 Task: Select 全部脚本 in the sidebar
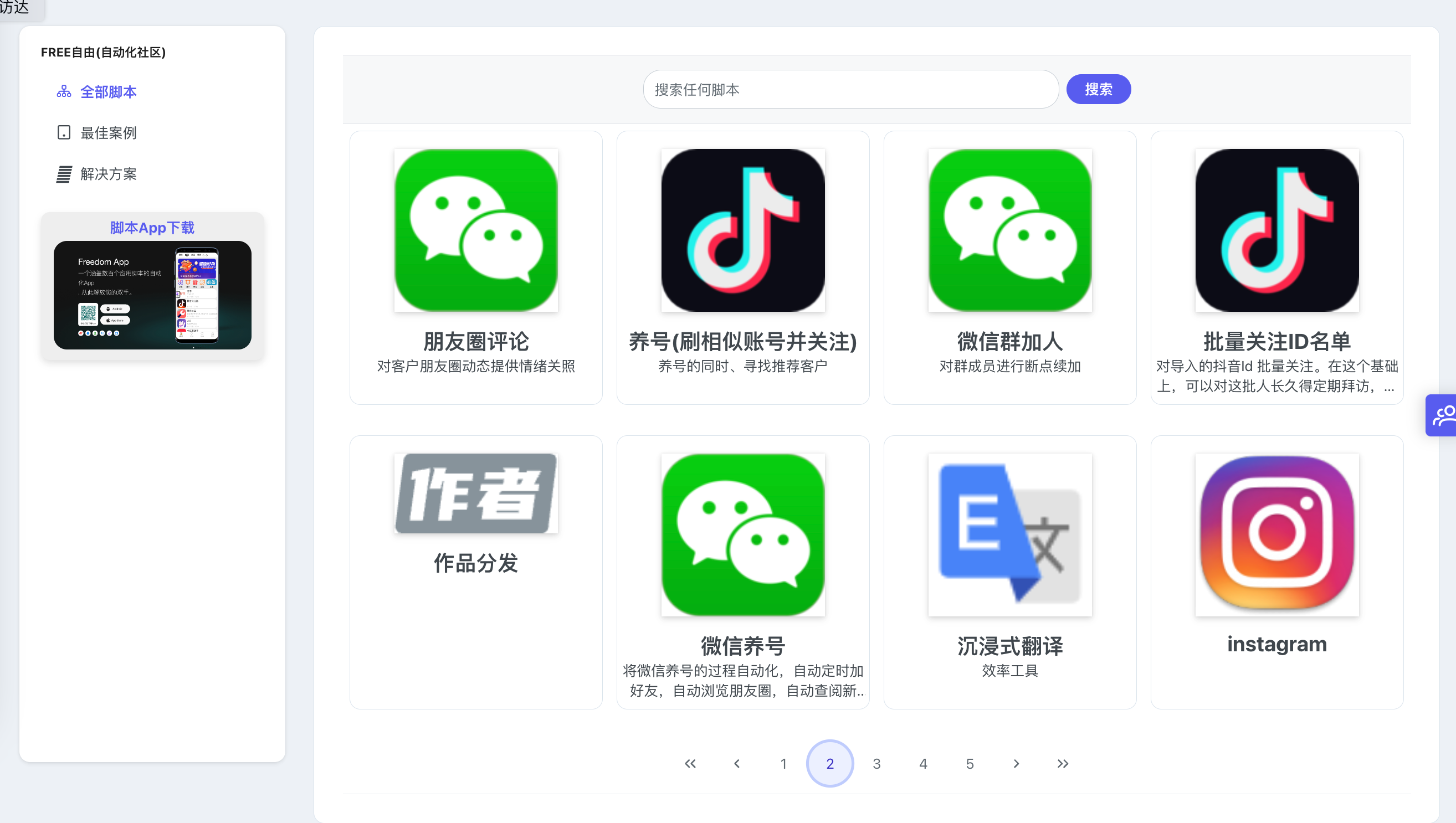click(108, 91)
